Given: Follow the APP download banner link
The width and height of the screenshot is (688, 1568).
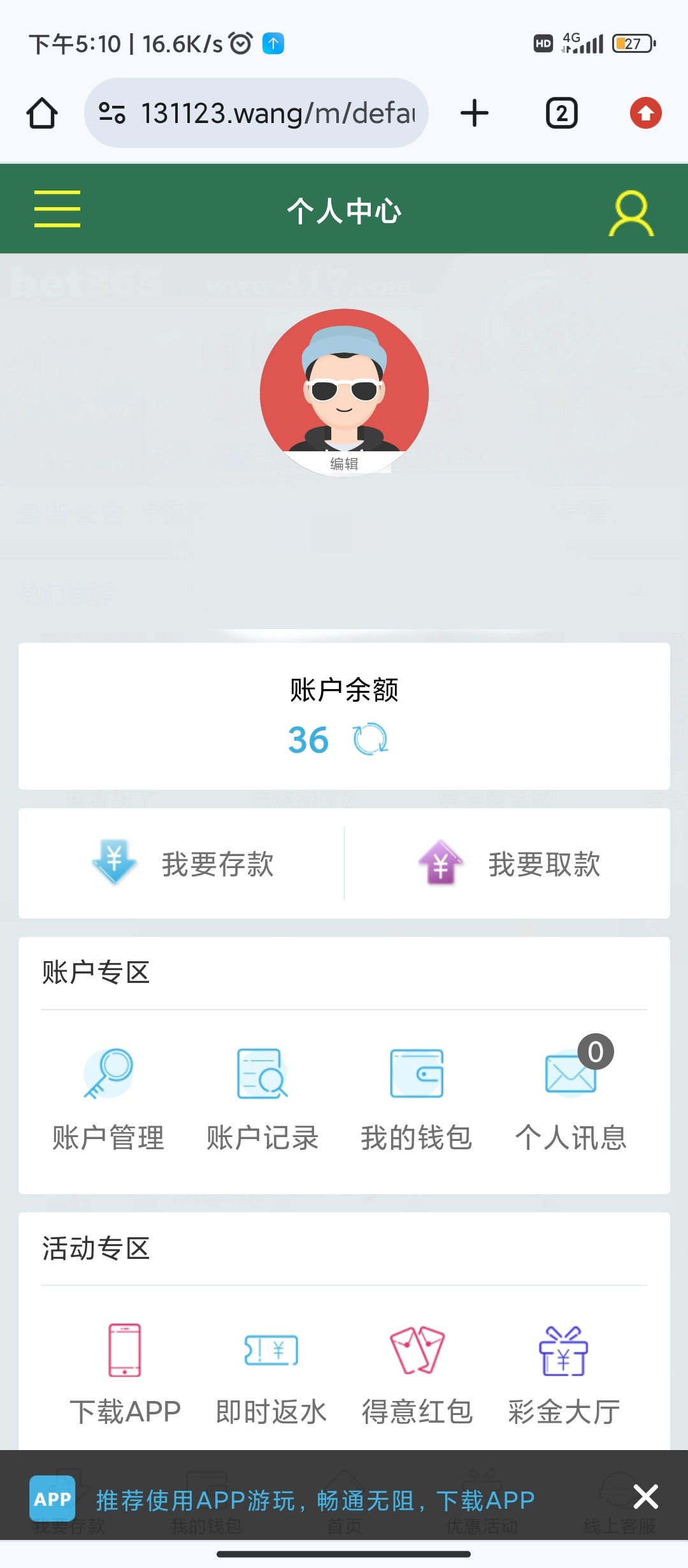Looking at the screenshot, I should [315, 1500].
